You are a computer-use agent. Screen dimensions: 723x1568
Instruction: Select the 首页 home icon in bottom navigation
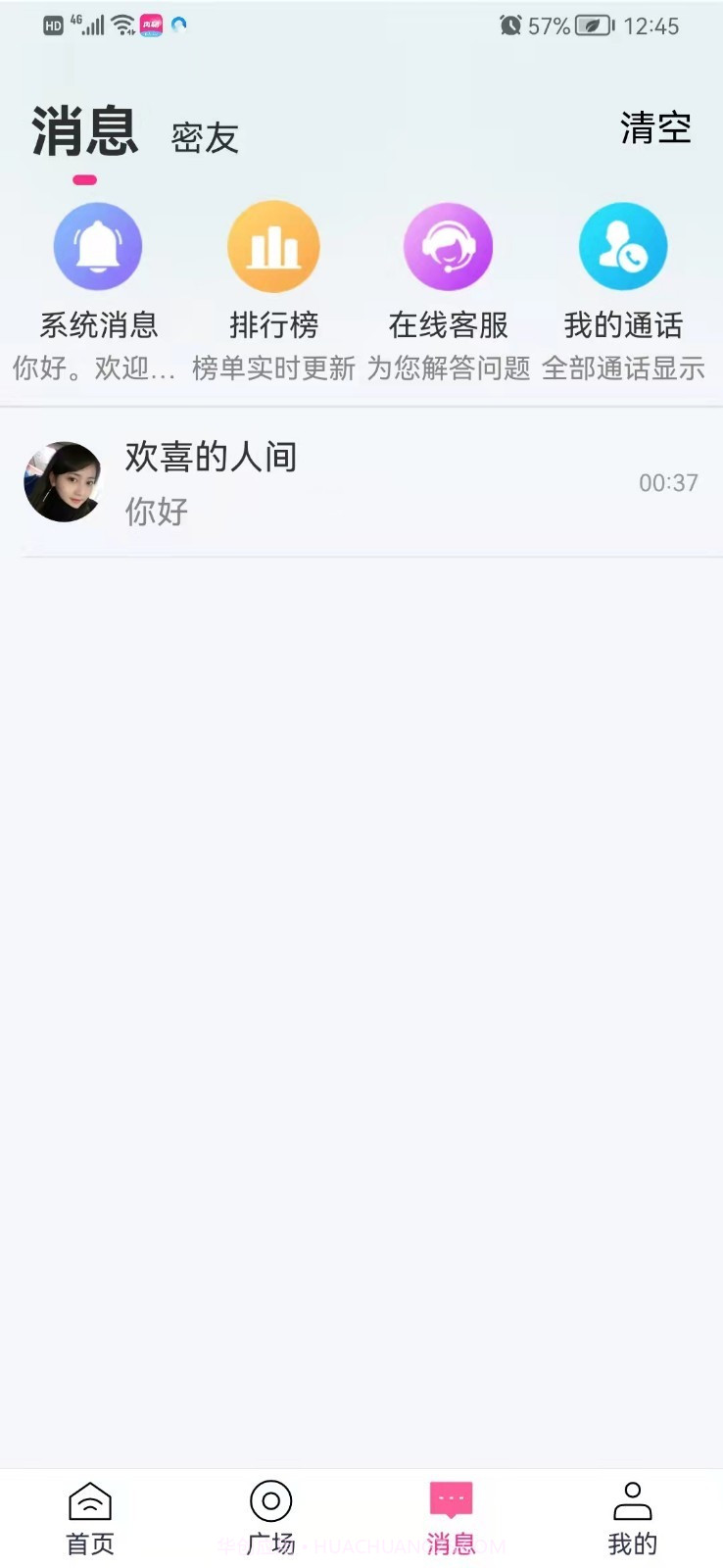(90, 1499)
